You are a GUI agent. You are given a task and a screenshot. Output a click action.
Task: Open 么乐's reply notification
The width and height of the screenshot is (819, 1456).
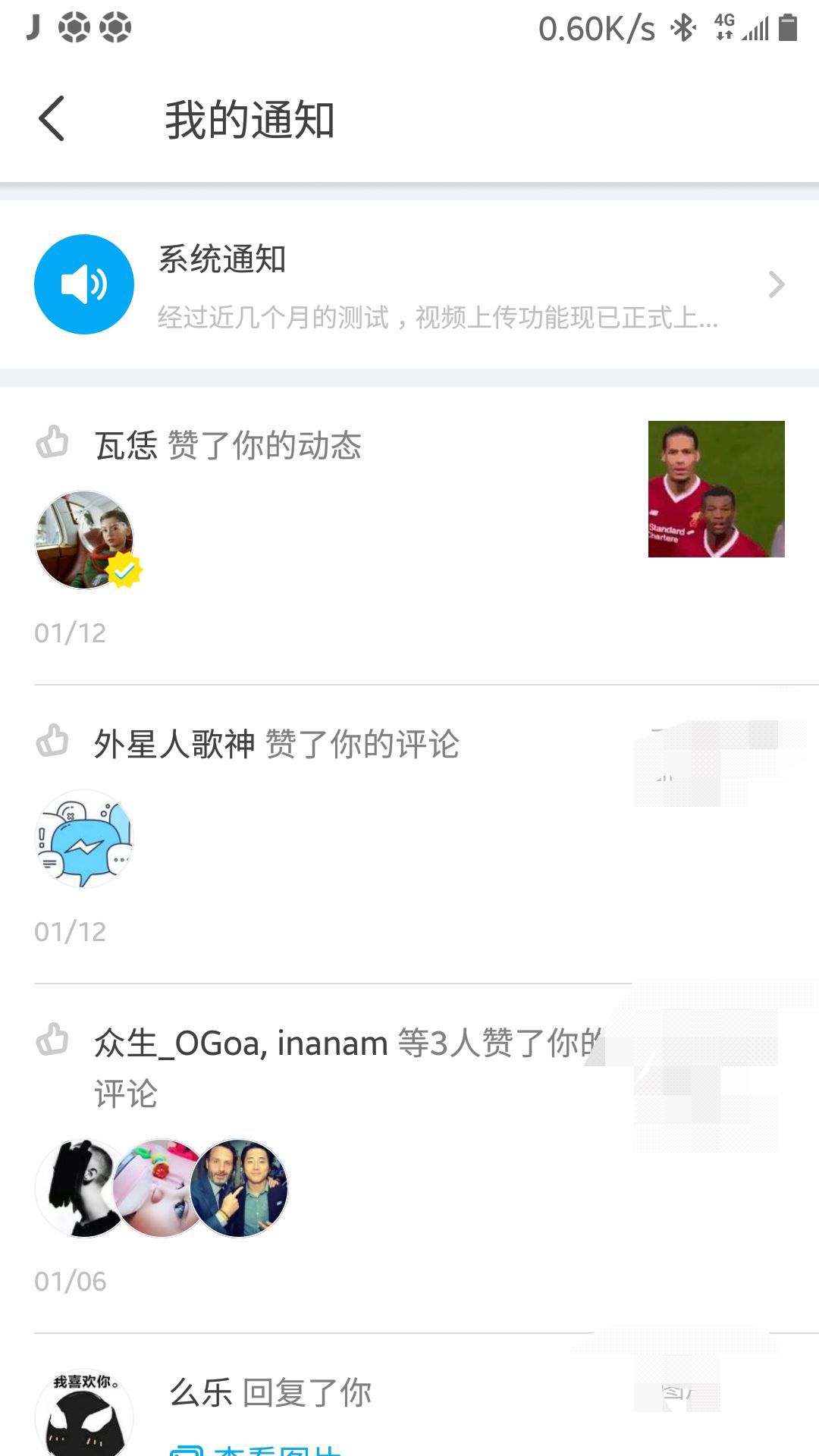(x=270, y=1393)
